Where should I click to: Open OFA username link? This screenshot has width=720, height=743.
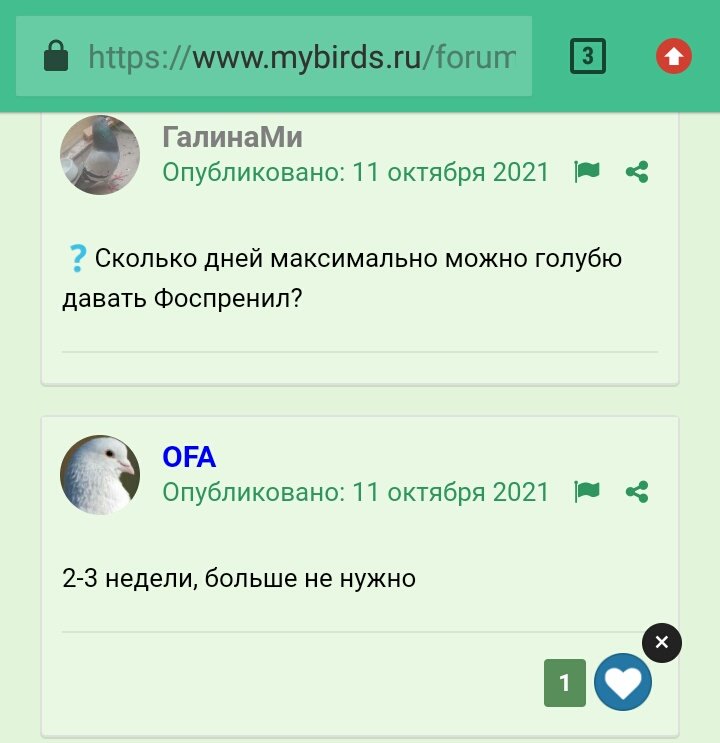click(x=189, y=457)
